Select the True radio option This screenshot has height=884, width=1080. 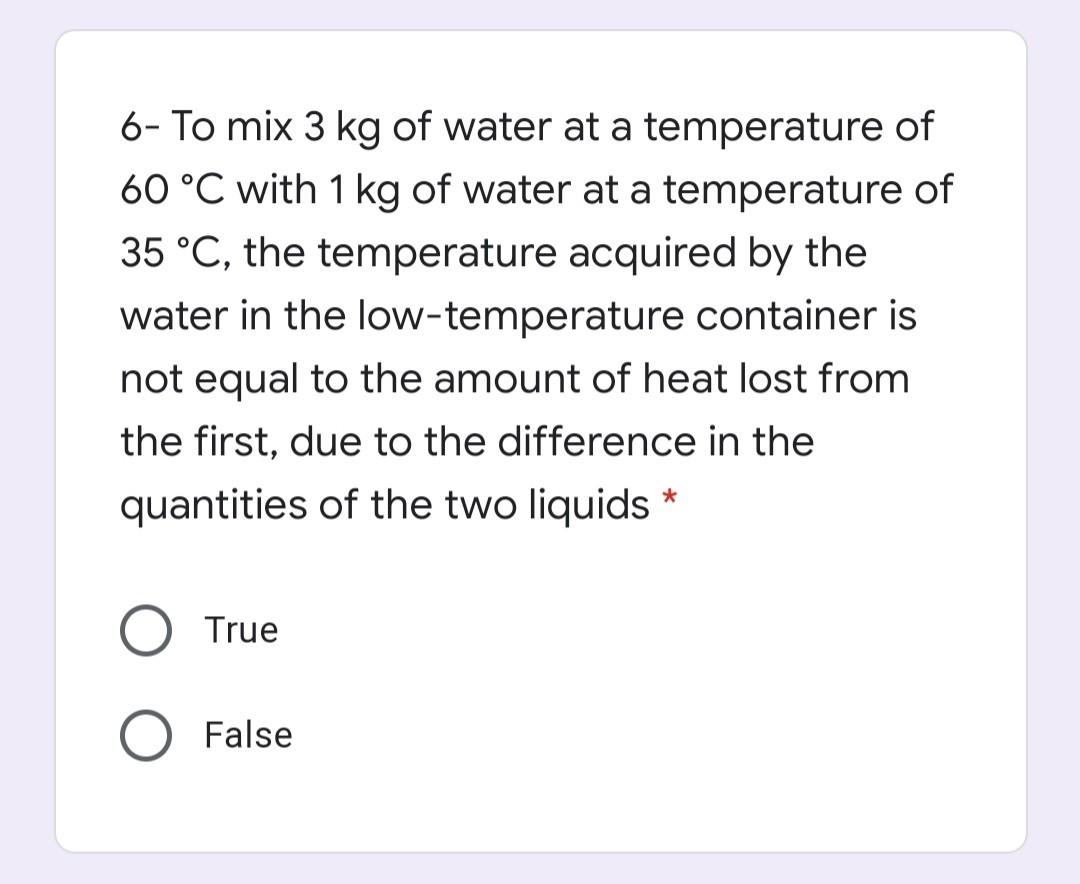(x=146, y=630)
